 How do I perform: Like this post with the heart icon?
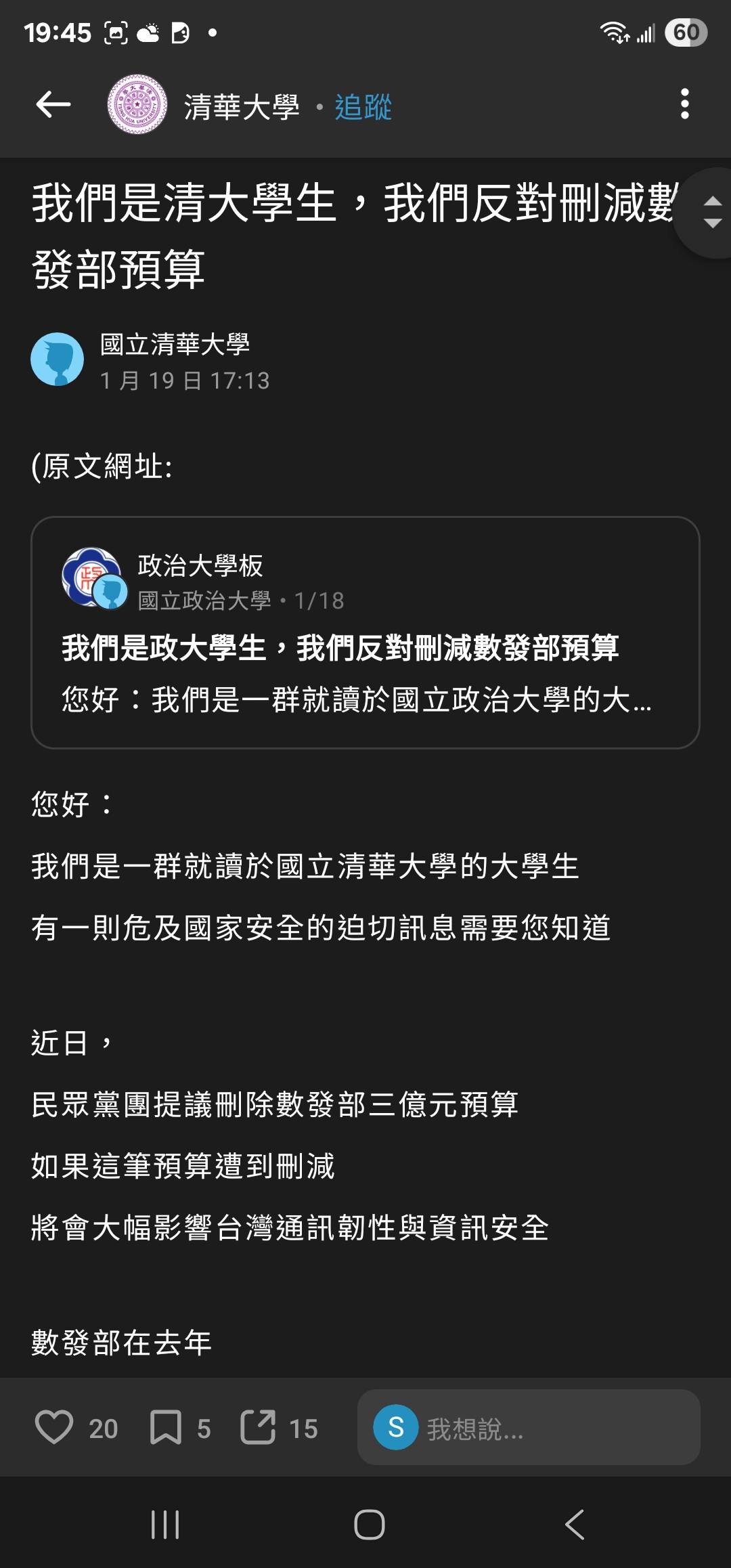click(x=54, y=1428)
